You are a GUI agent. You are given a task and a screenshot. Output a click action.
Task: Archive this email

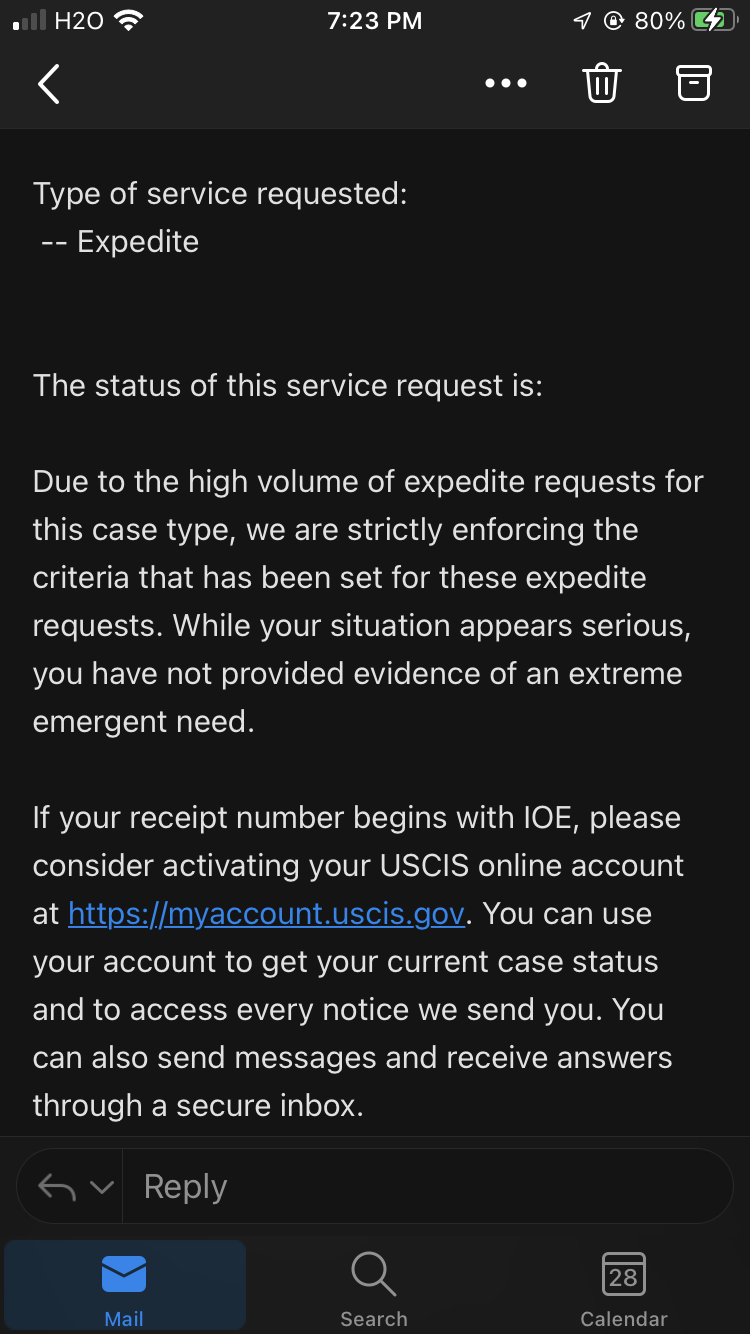pos(694,83)
